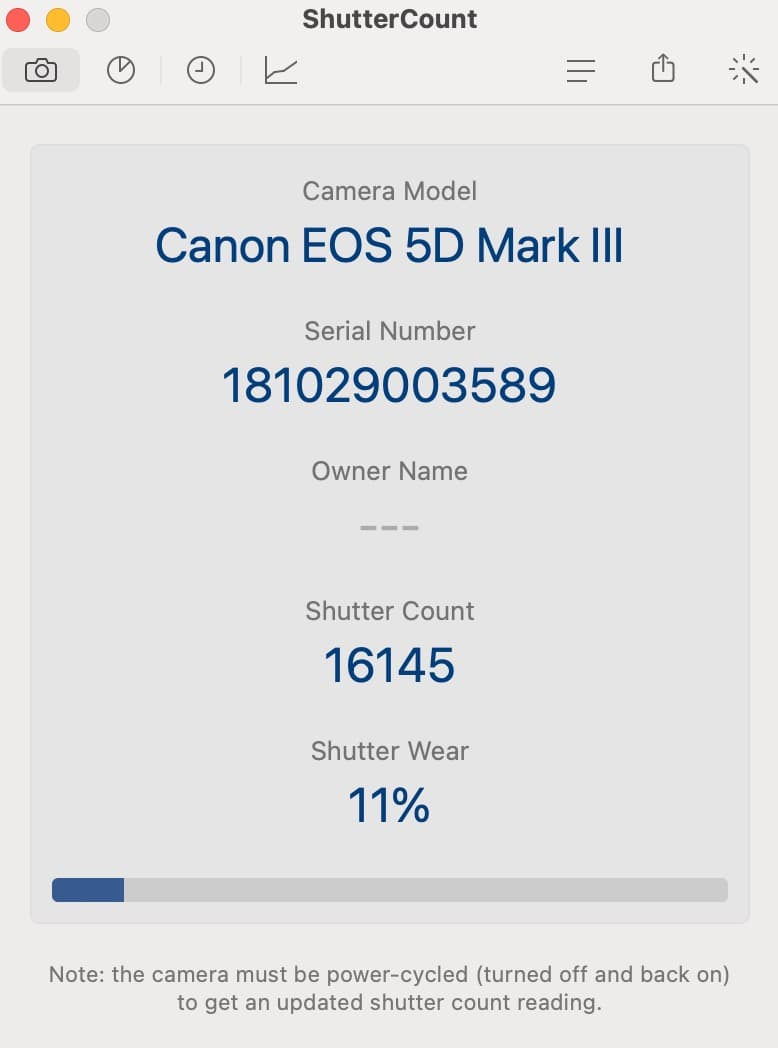Image resolution: width=778 pixels, height=1048 pixels.
Task: Toggle the camera view button highlight
Action: (x=41, y=70)
